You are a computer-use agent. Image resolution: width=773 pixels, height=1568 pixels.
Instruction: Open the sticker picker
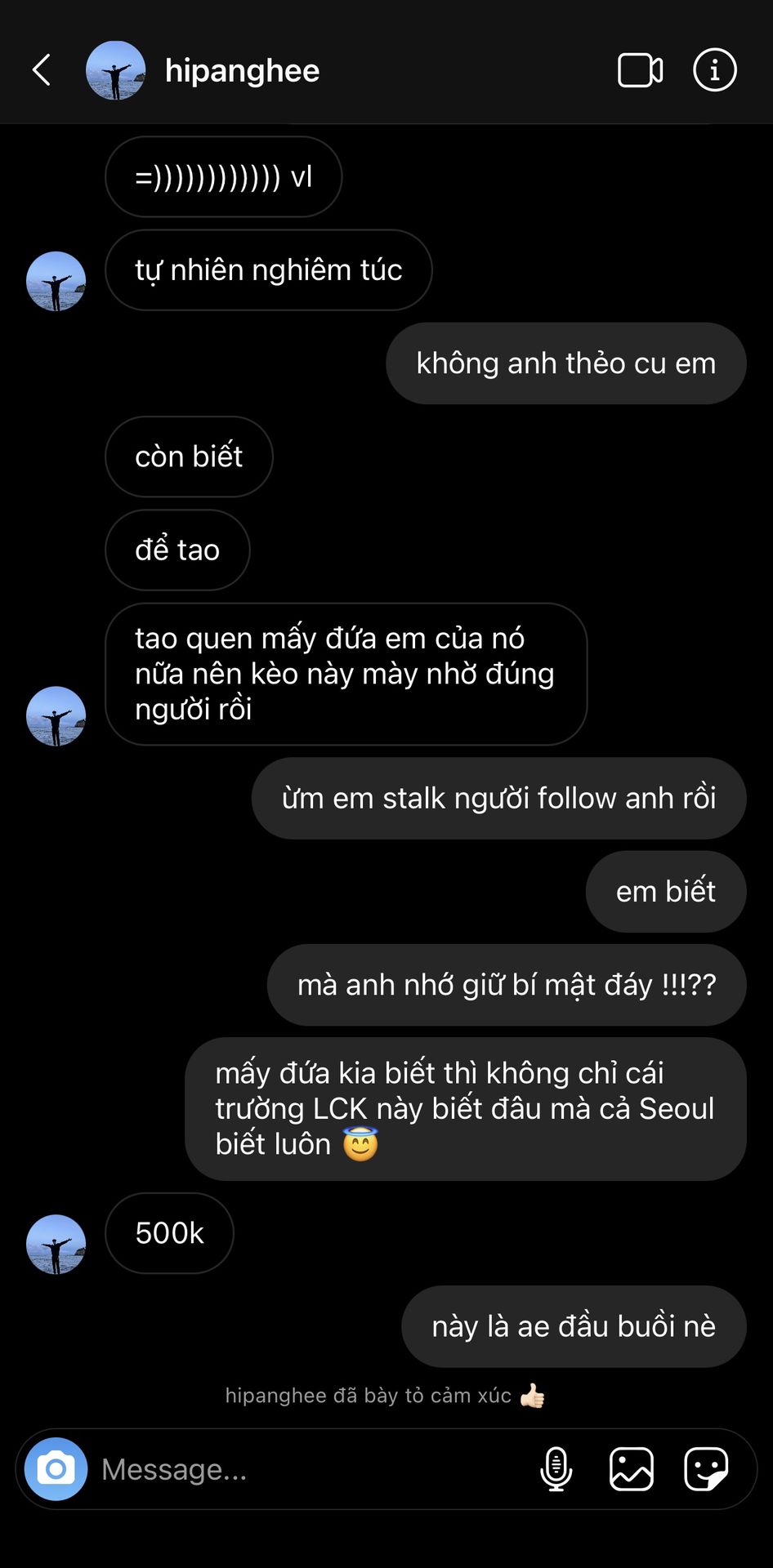[706, 1469]
